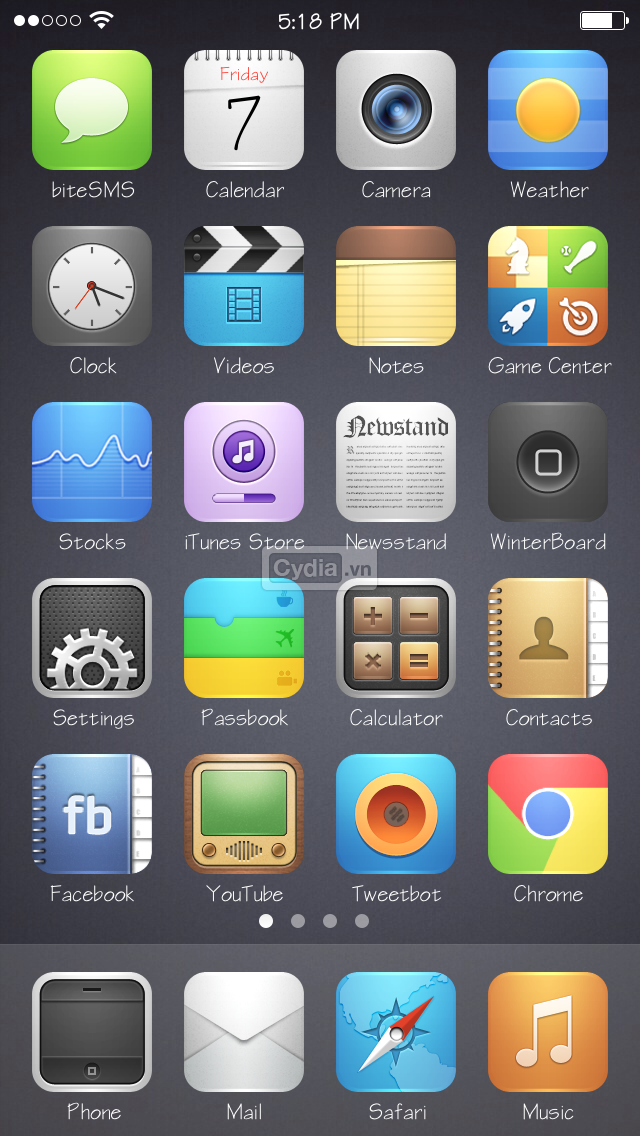640x1136 pixels.
Task: Launch the Videos app
Action: pyautogui.click(x=244, y=286)
